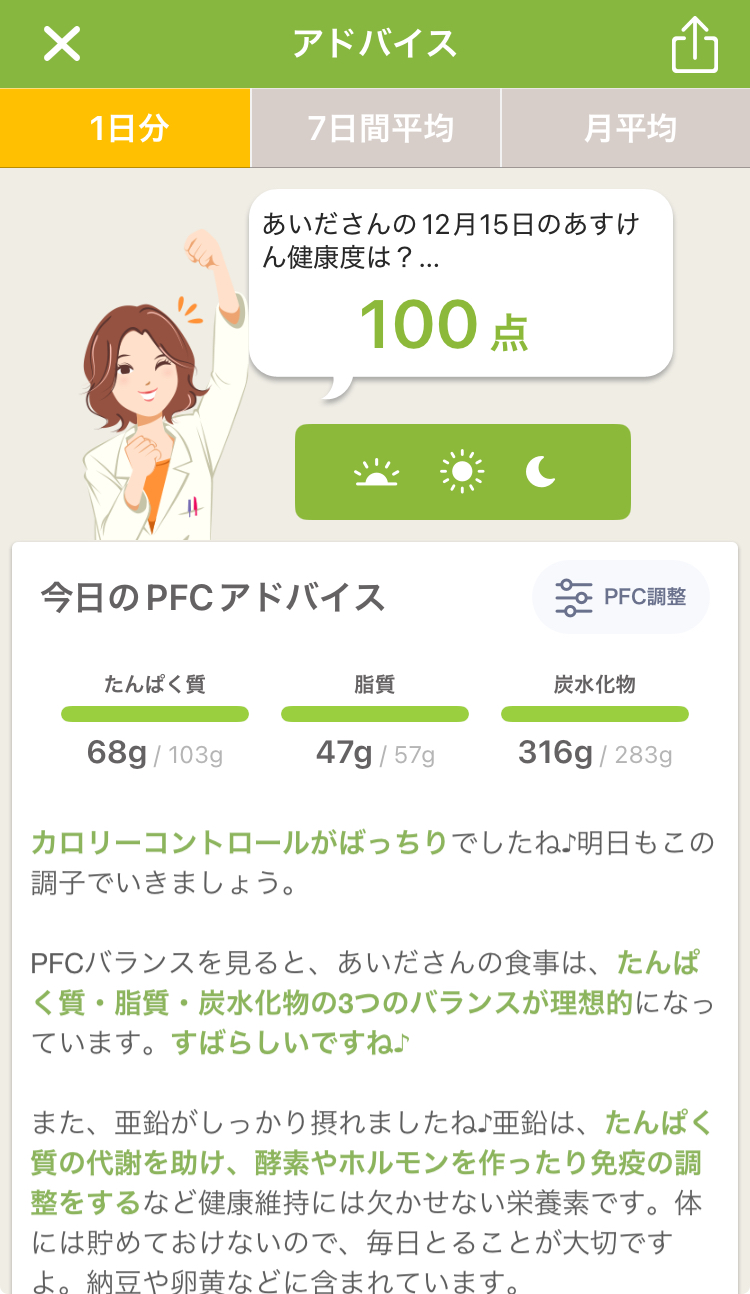The width and height of the screenshot is (750, 1294).
Task: Open the PFC調整 settings
Action: point(621,597)
